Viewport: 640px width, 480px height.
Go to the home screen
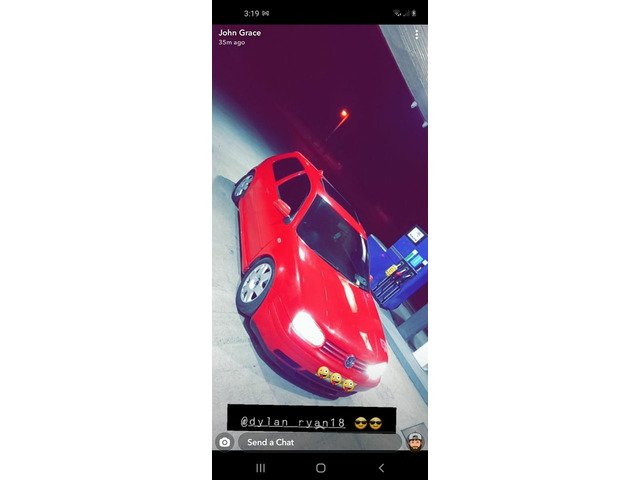coord(320,467)
